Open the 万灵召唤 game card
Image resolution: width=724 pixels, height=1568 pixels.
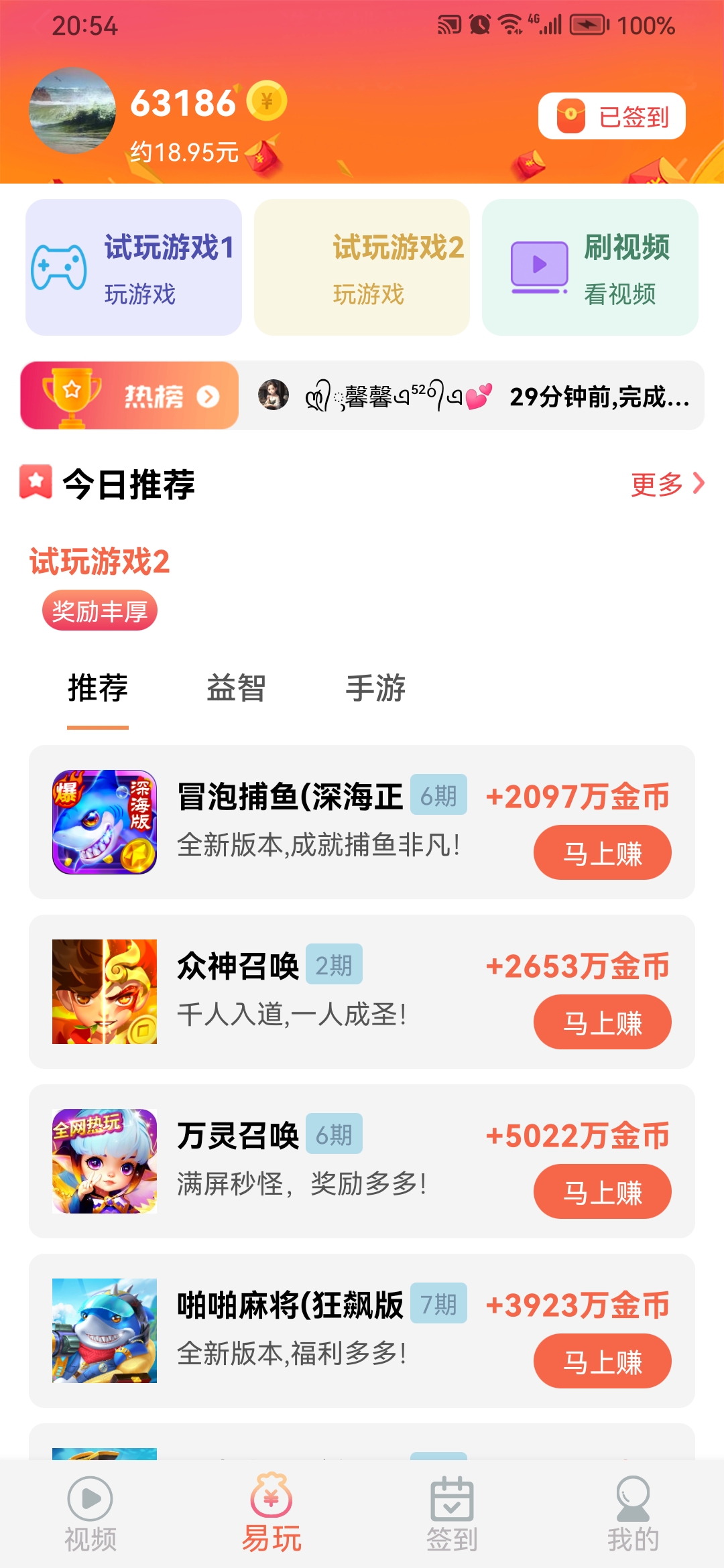coord(362,1161)
